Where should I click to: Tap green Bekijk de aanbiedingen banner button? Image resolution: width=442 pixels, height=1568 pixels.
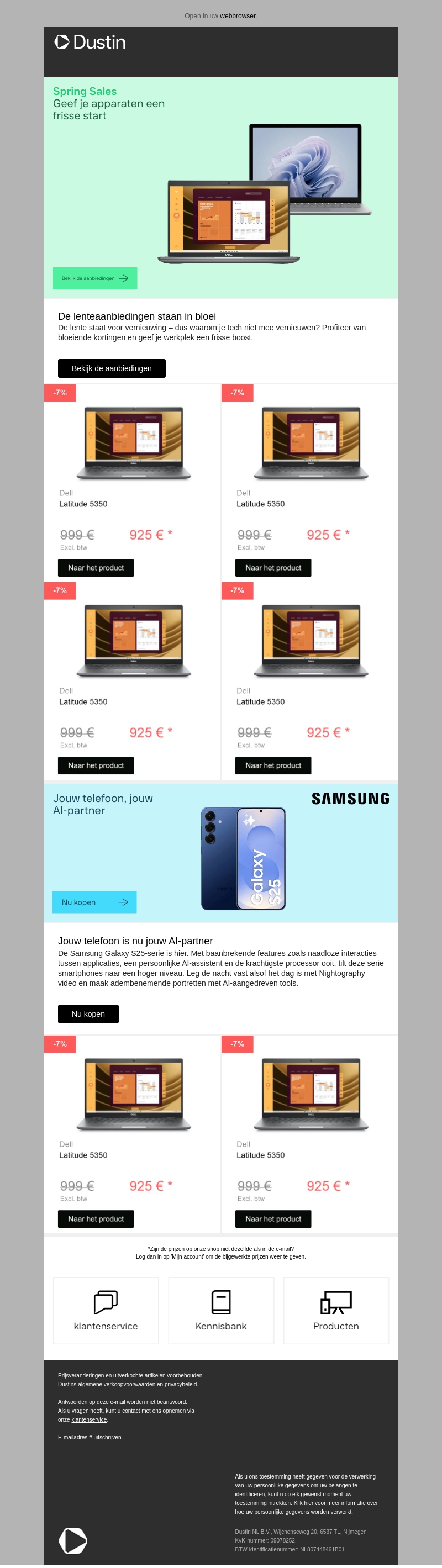click(94, 278)
